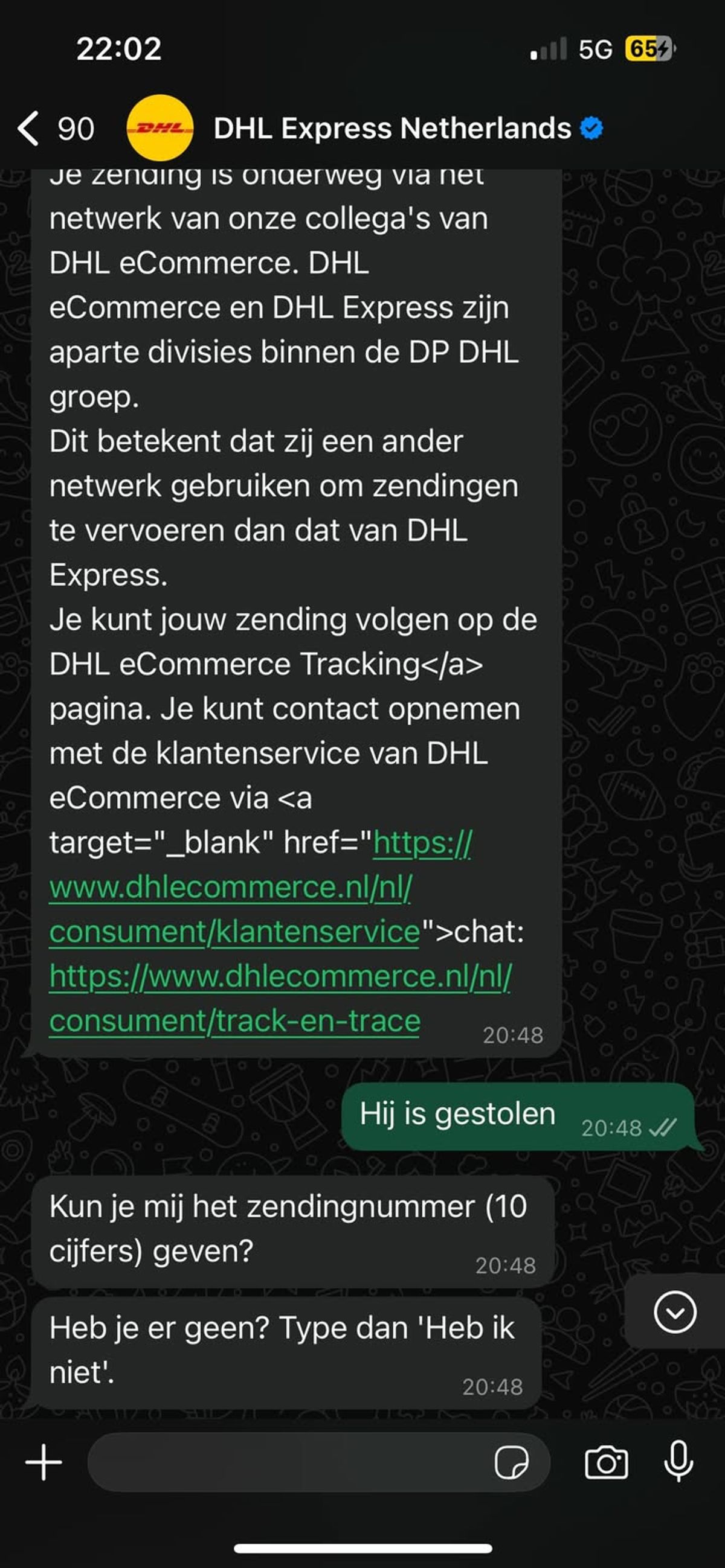Open the sticker picker
The image size is (725, 1568).
[x=511, y=1462]
